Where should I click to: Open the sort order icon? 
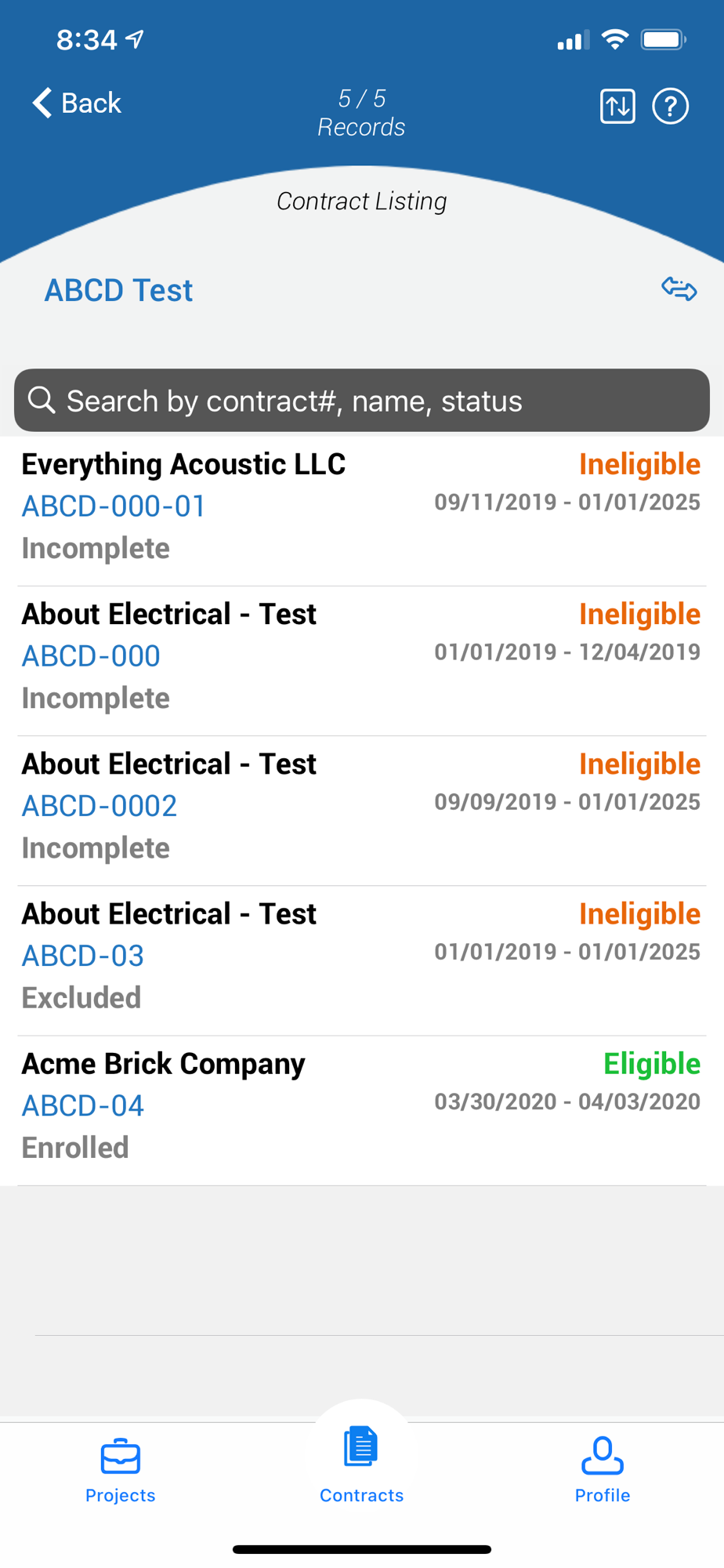pos(617,106)
